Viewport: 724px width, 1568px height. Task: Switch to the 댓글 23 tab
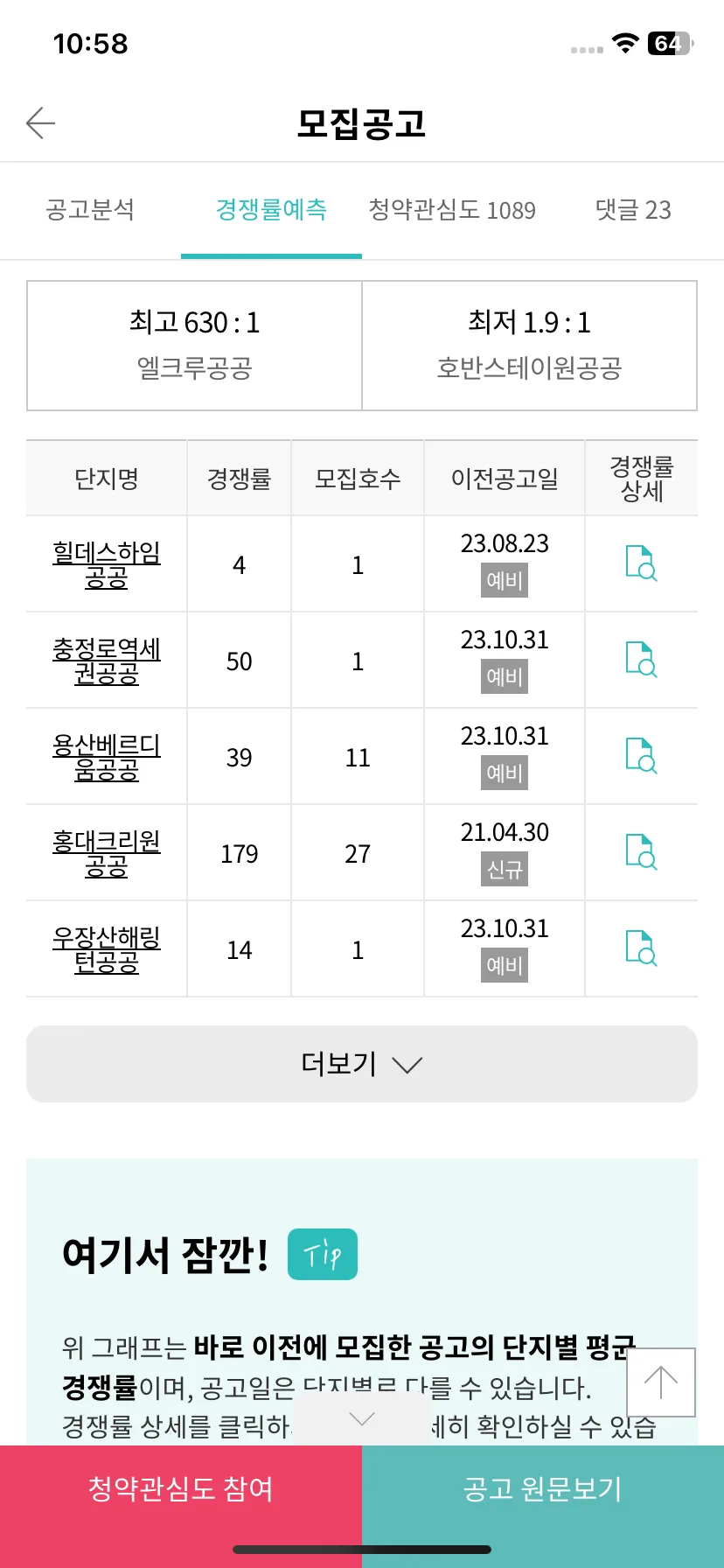coord(633,210)
